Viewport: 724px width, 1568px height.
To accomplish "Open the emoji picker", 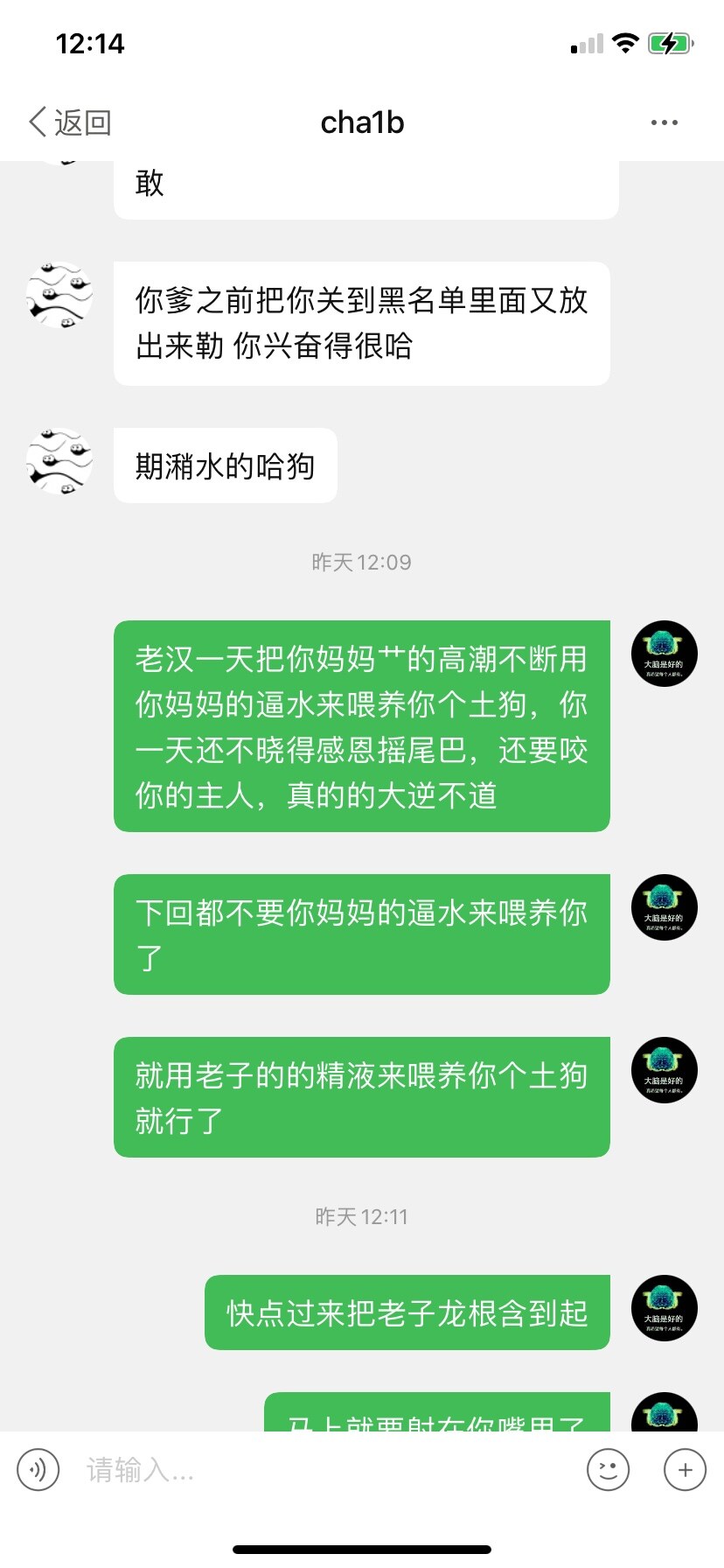I will (x=608, y=1469).
